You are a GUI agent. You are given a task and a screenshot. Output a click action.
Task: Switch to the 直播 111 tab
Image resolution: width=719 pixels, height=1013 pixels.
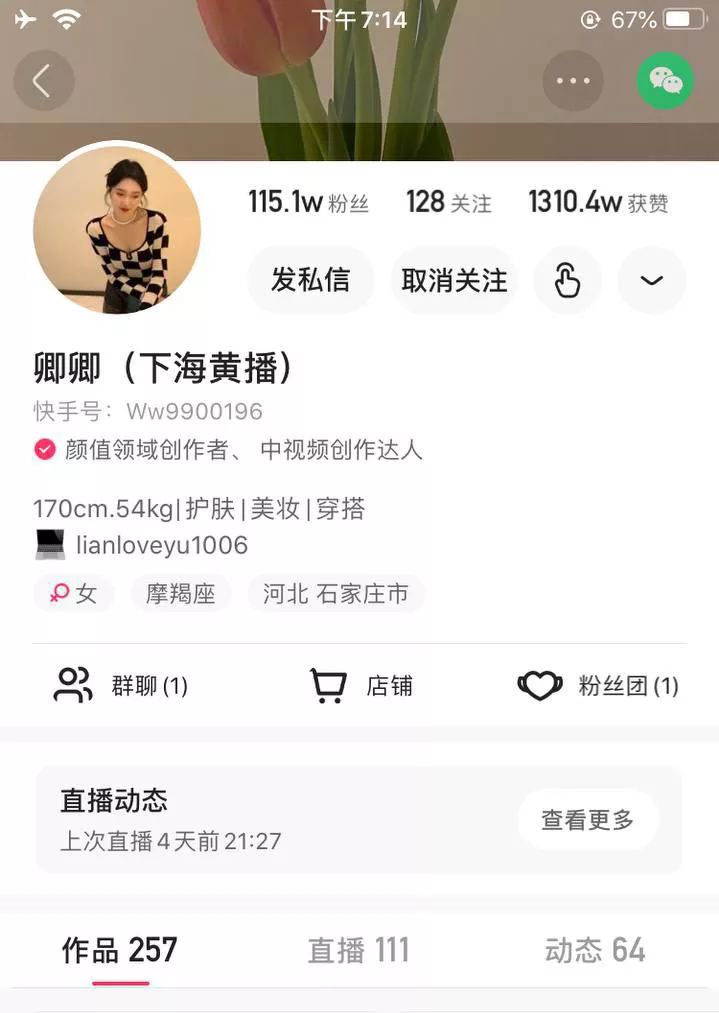pos(358,950)
